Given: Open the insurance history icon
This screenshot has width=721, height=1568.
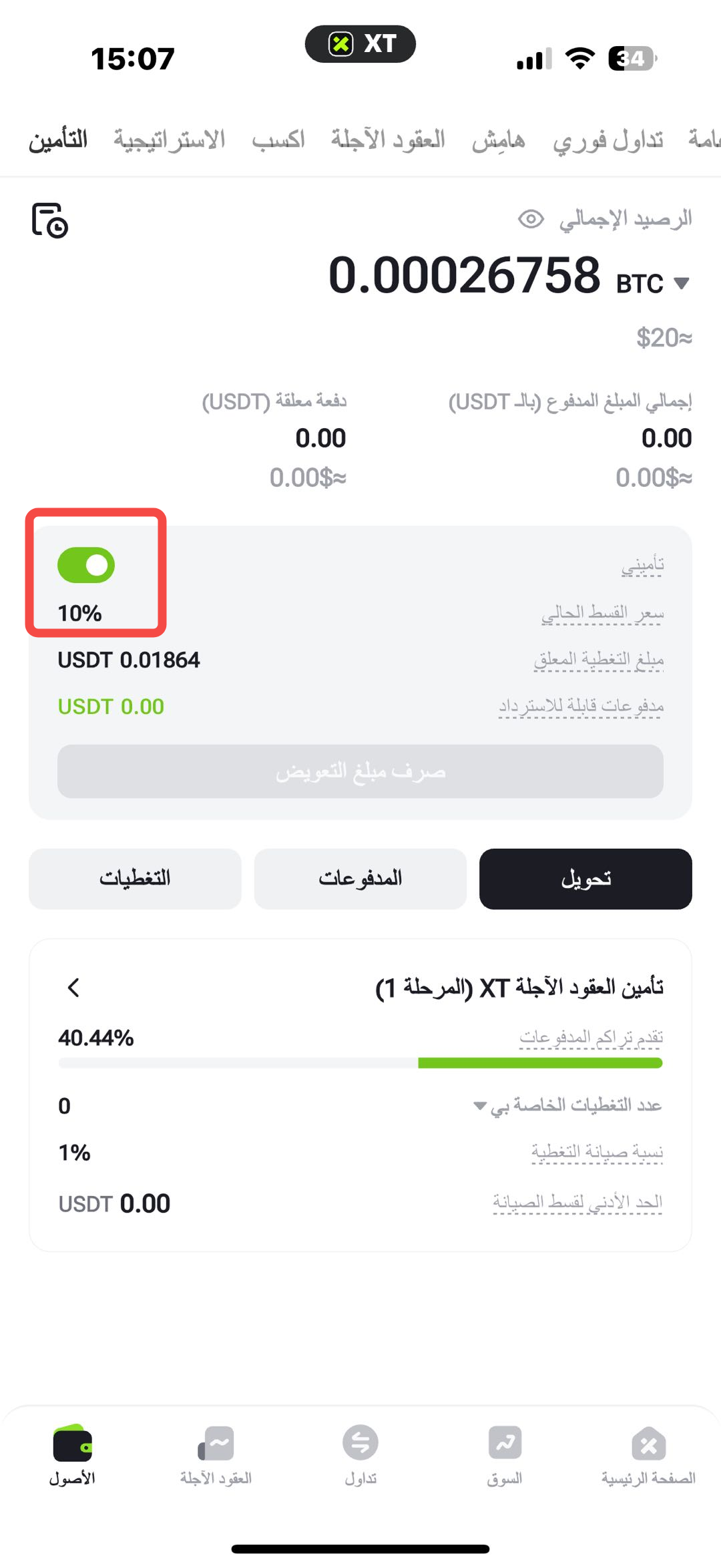Looking at the screenshot, I should 50,220.
